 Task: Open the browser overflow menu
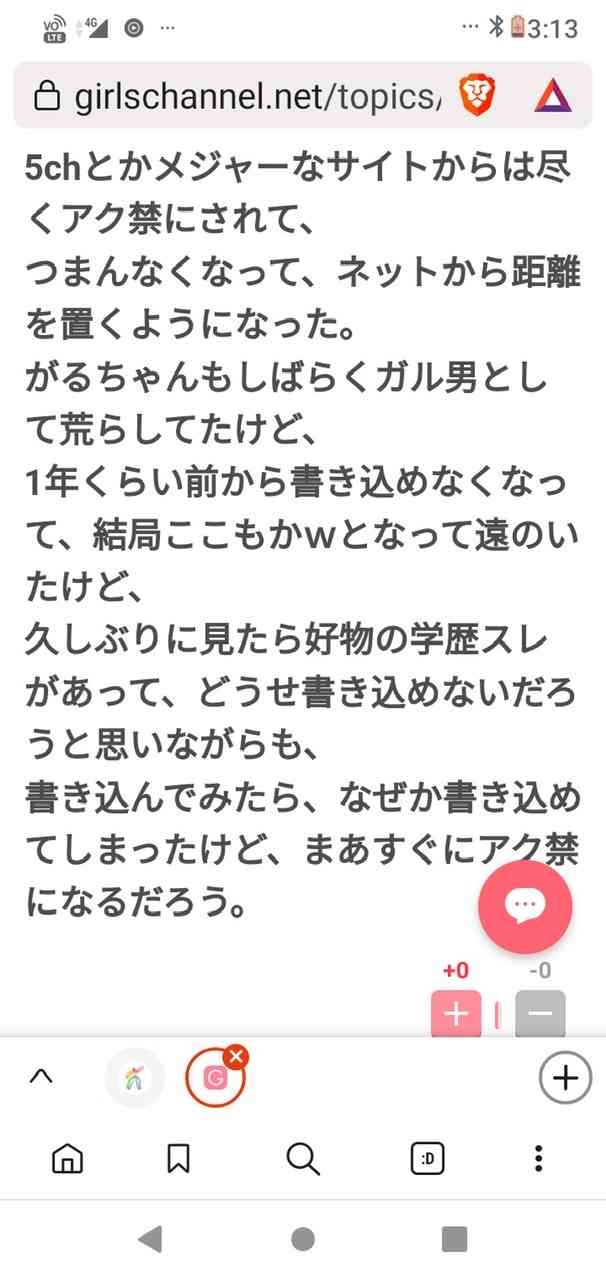539,1159
